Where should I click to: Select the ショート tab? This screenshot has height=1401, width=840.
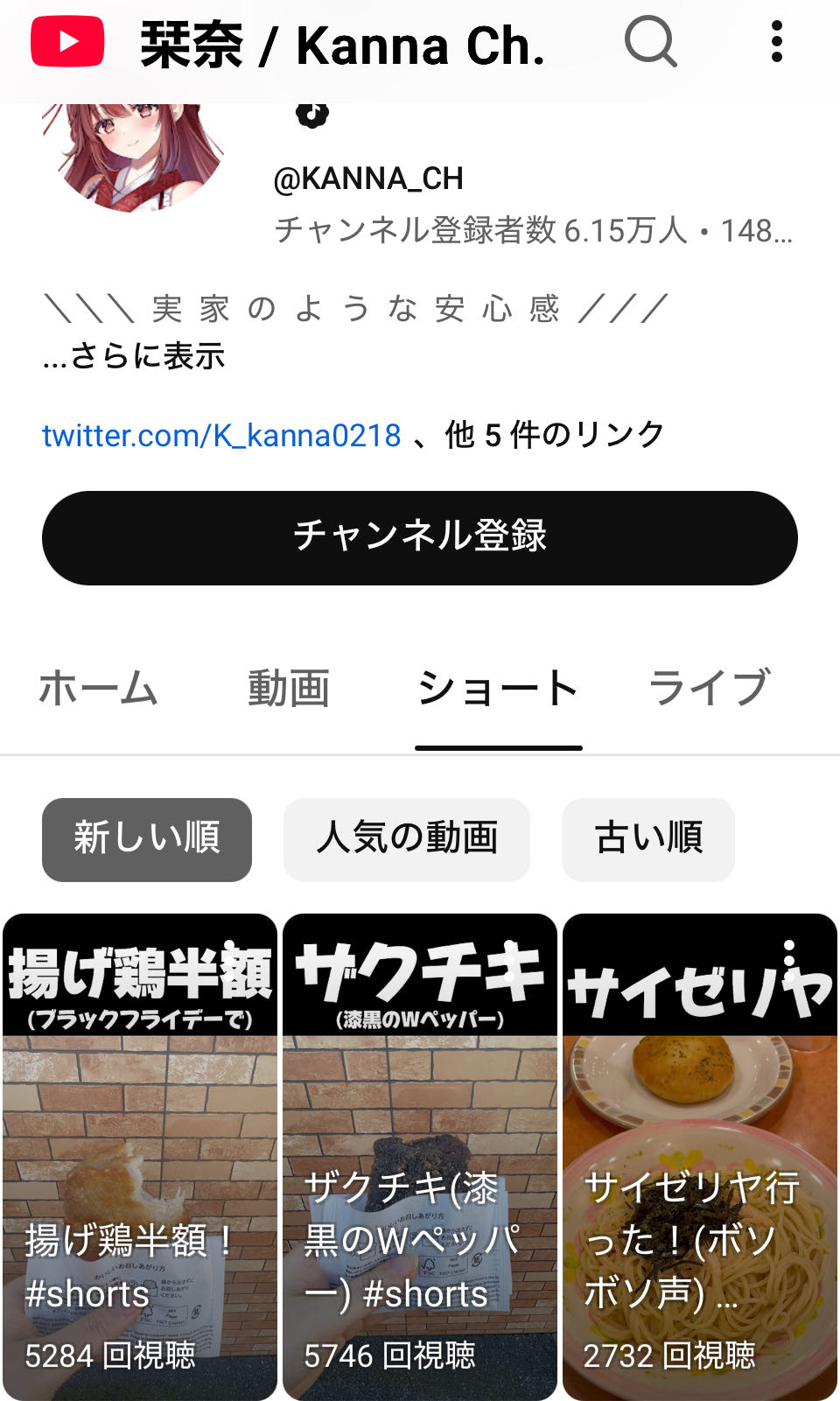pos(498,688)
